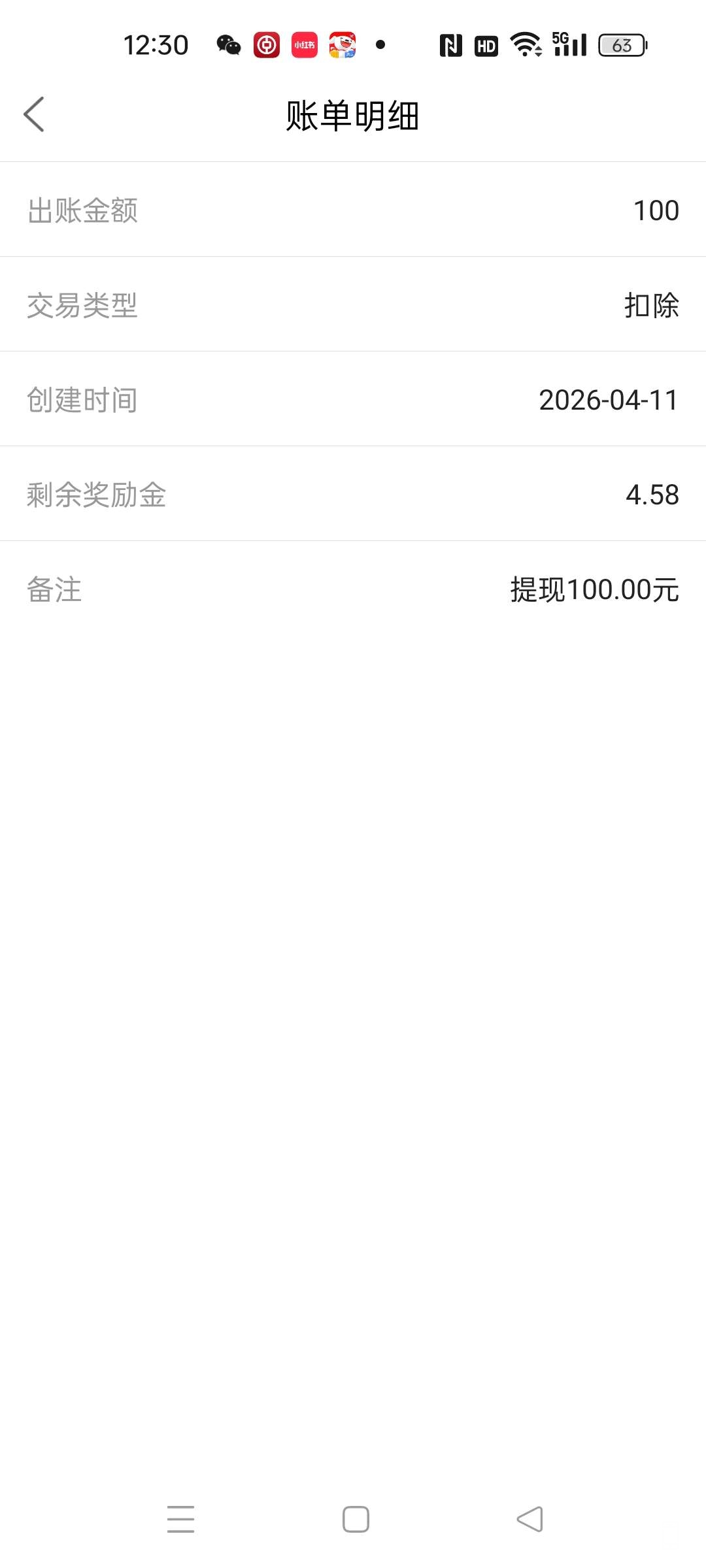
Task: Tap the WeChat icon in the status bar
Action: [227, 46]
